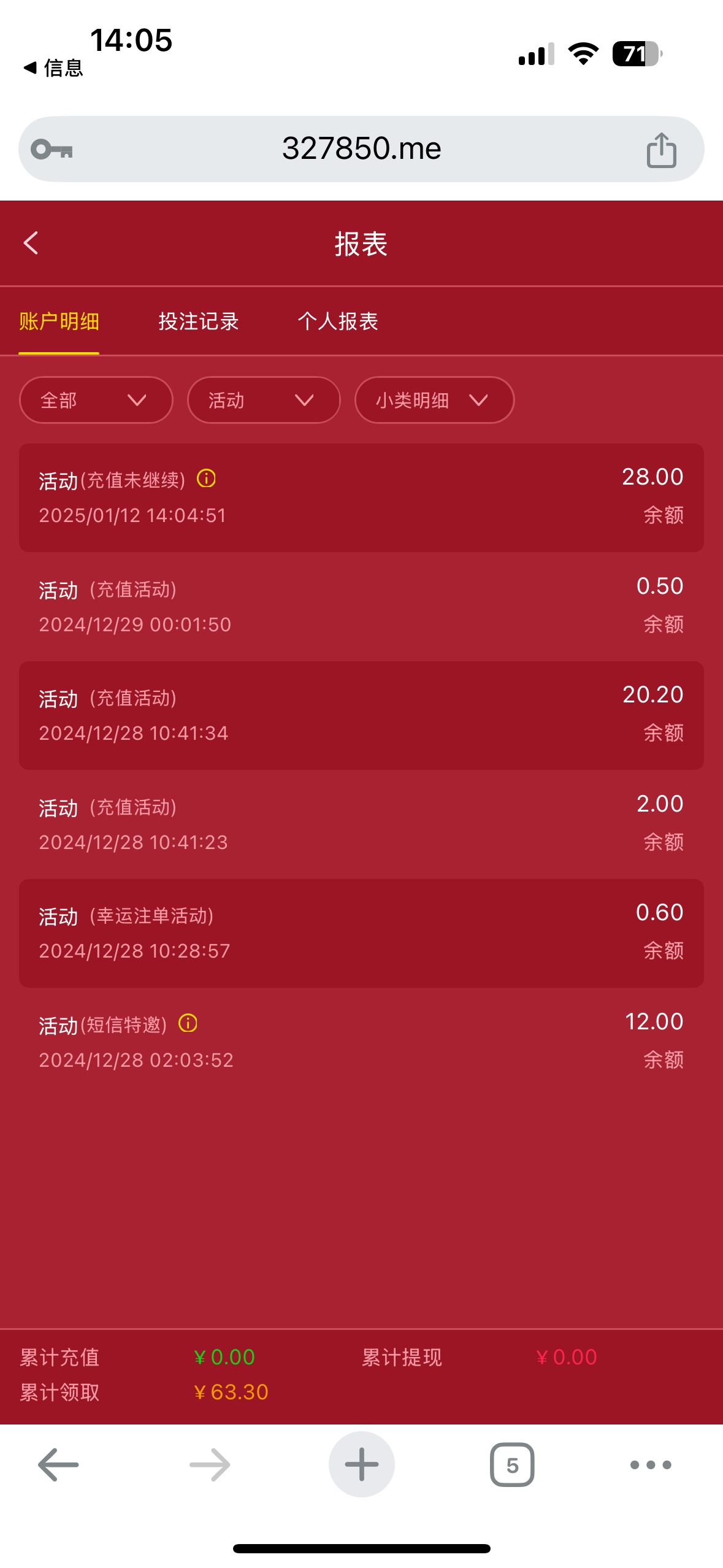Go back from the 报表 page
723x1568 pixels.
click(x=31, y=243)
